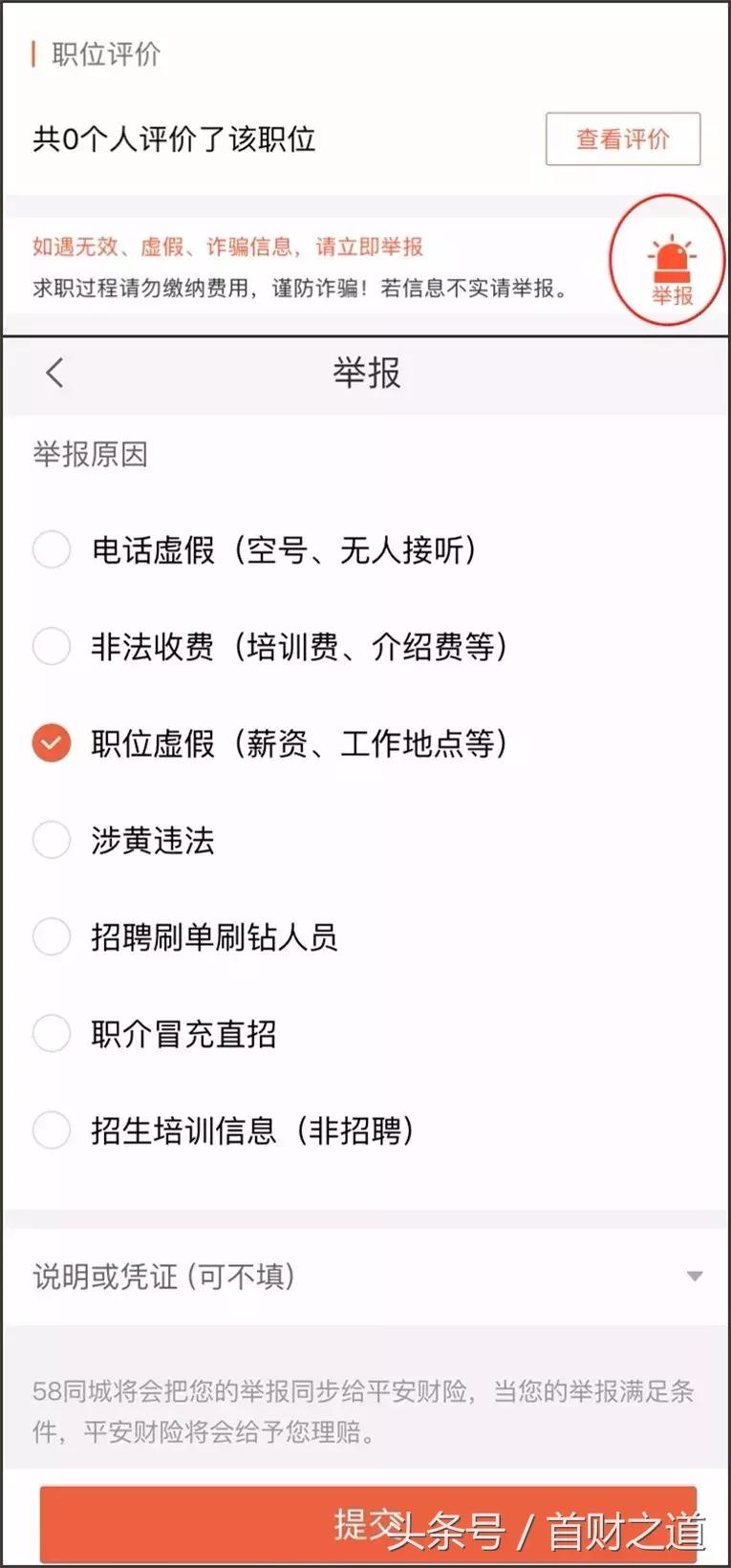Select 招聘刷单刷钻人员 option
731x1568 pixels.
52,937
